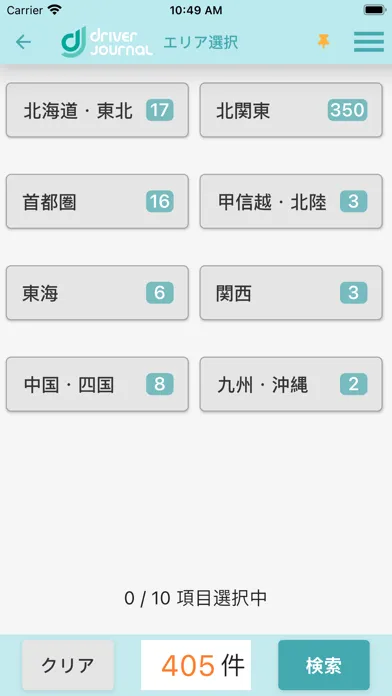This screenshot has height=696, width=392.
Task: Choose the 甲信越・北陸 area
Action: (291, 202)
